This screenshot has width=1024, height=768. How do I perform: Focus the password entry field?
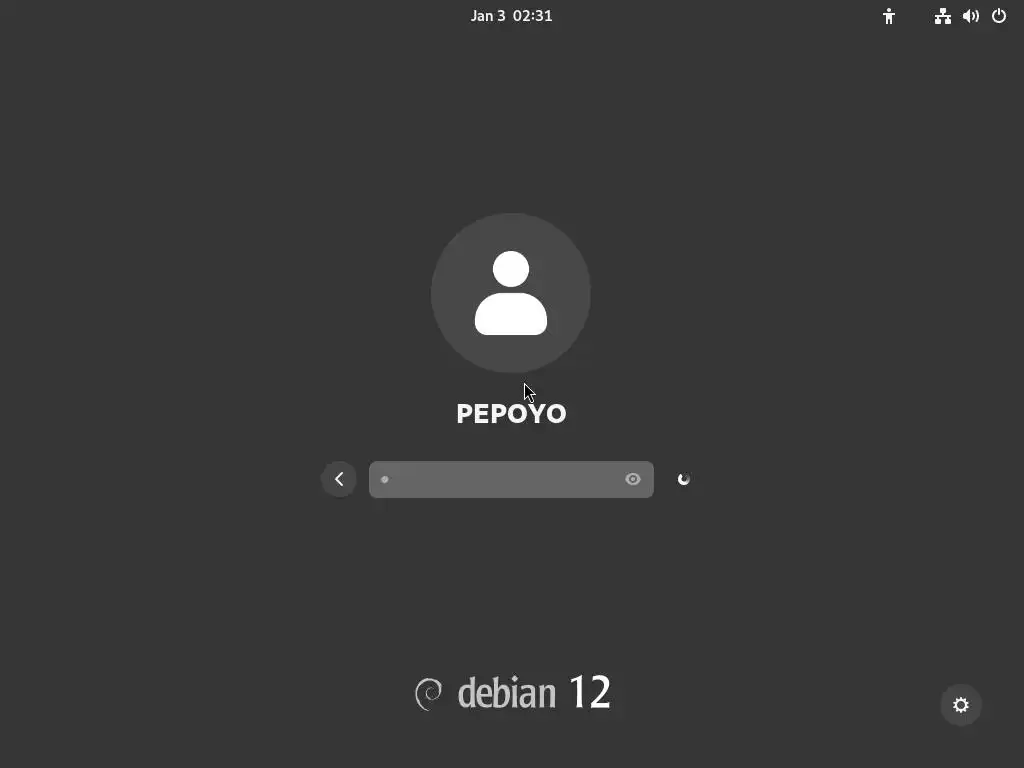500,479
